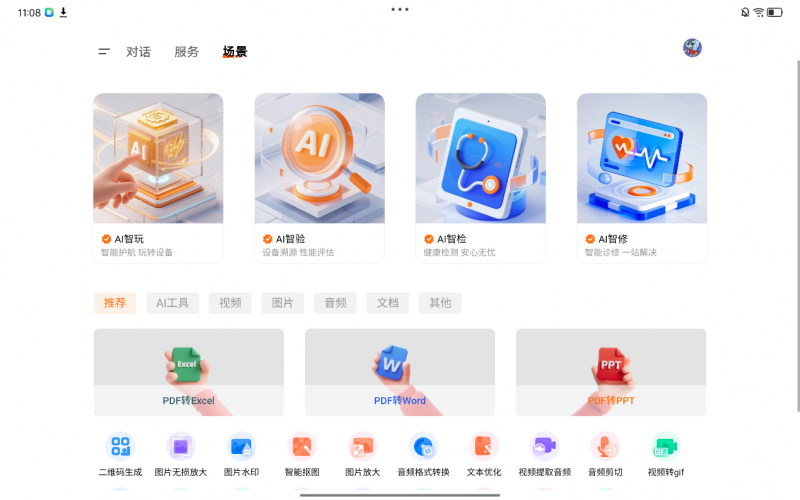800x500 pixels.
Task: Open the PDF转Word tool
Action: click(x=400, y=371)
